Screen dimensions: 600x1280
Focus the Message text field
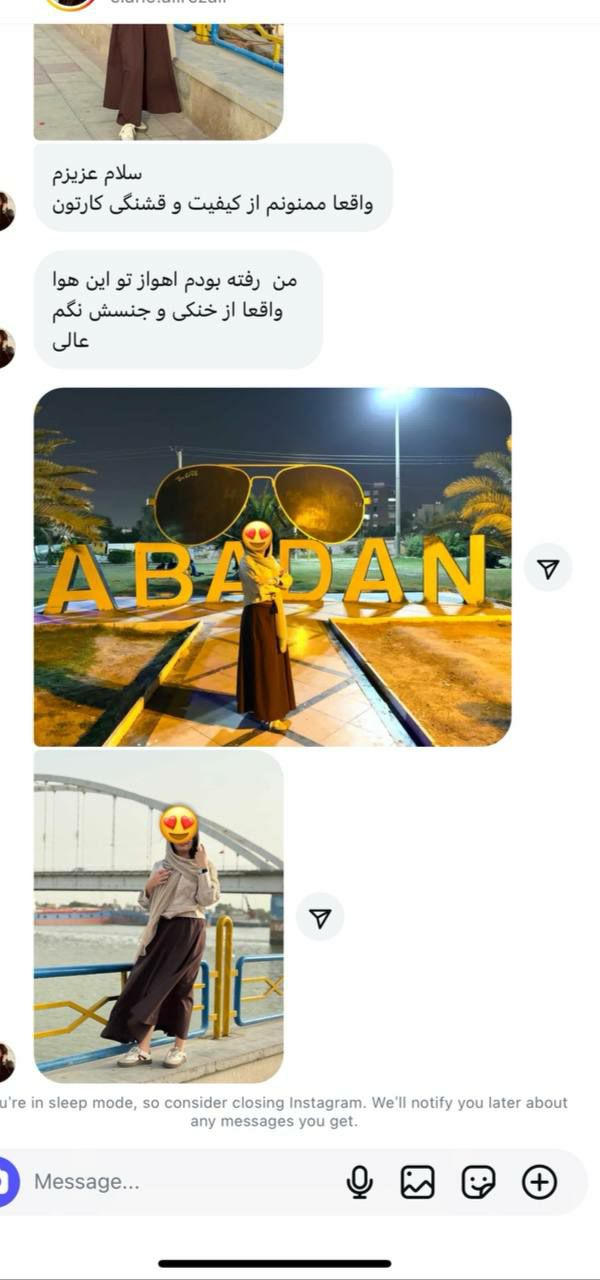point(180,1182)
